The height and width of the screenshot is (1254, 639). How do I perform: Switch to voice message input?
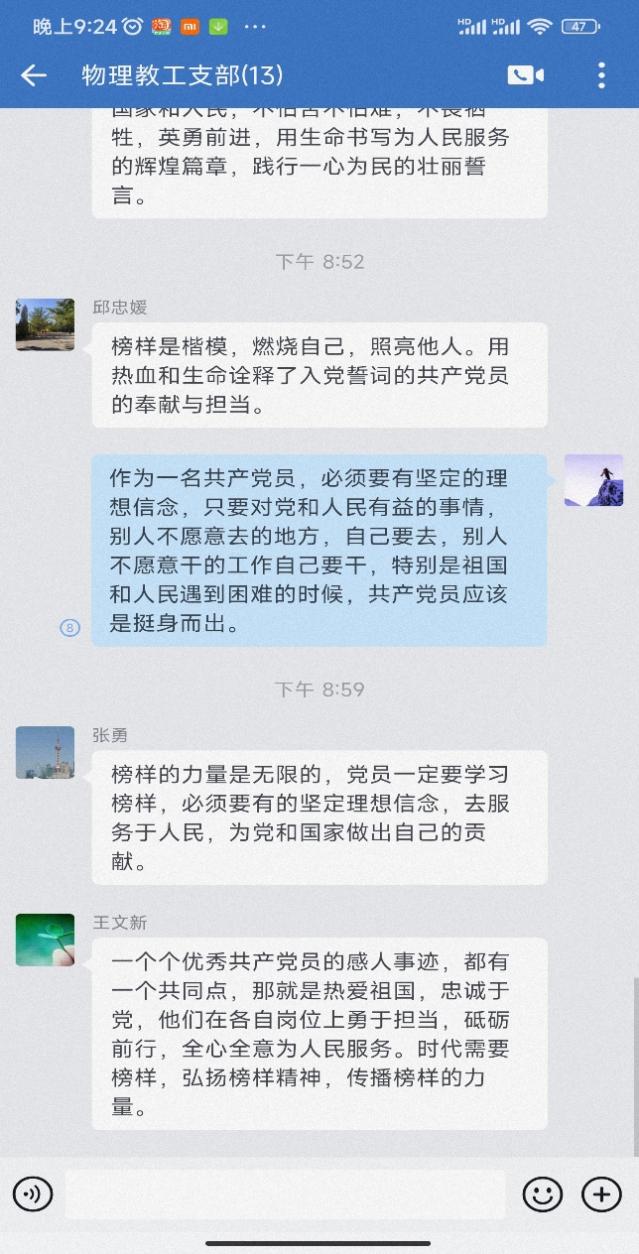pos(32,1194)
